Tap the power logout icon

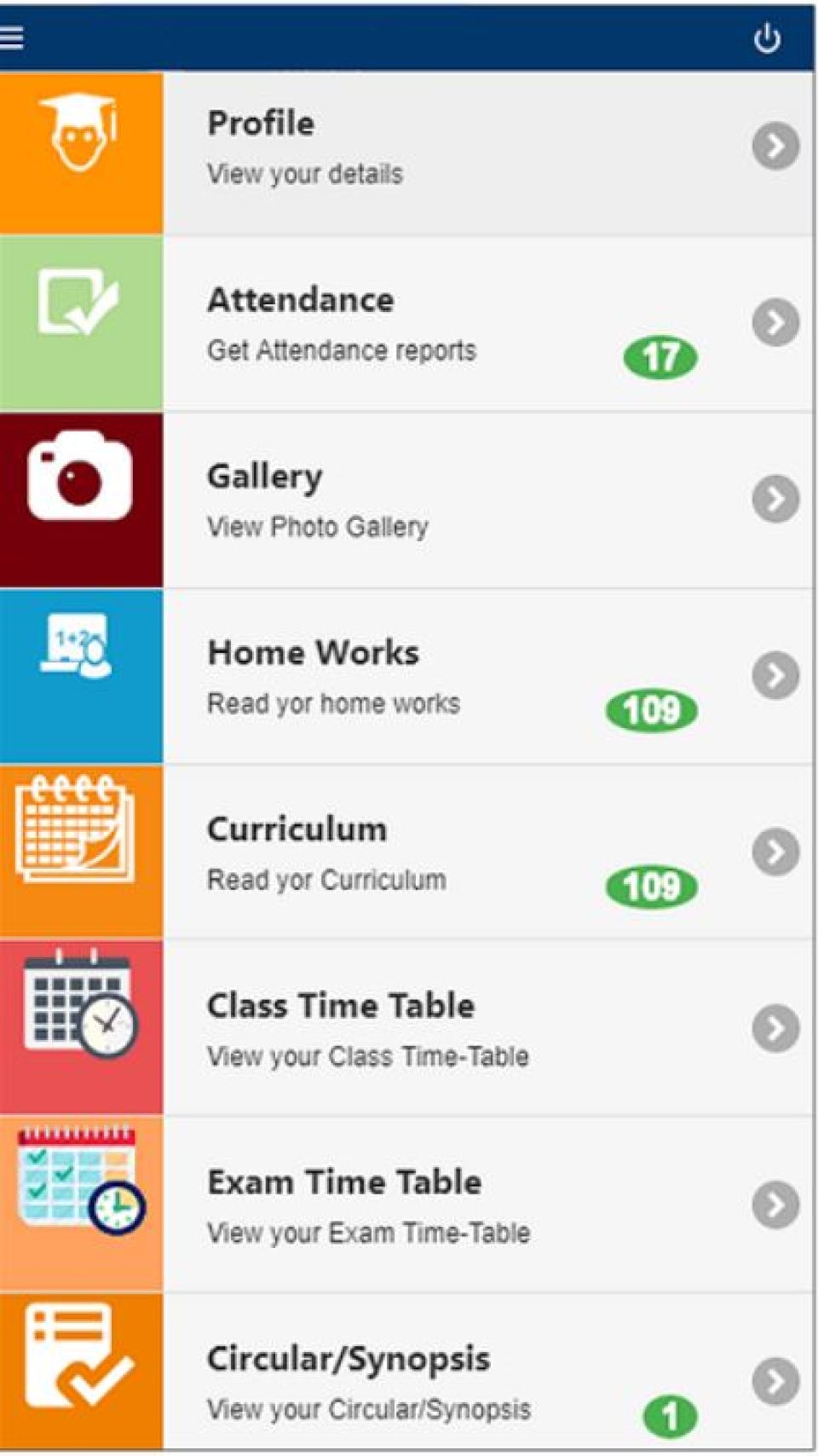tap(767, 38)
